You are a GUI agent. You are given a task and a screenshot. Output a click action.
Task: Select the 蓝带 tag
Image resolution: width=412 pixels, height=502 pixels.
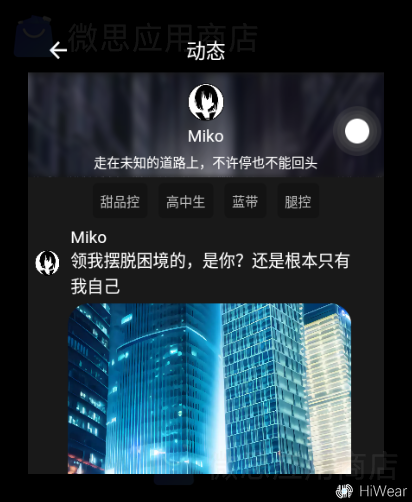coord(245,201)
